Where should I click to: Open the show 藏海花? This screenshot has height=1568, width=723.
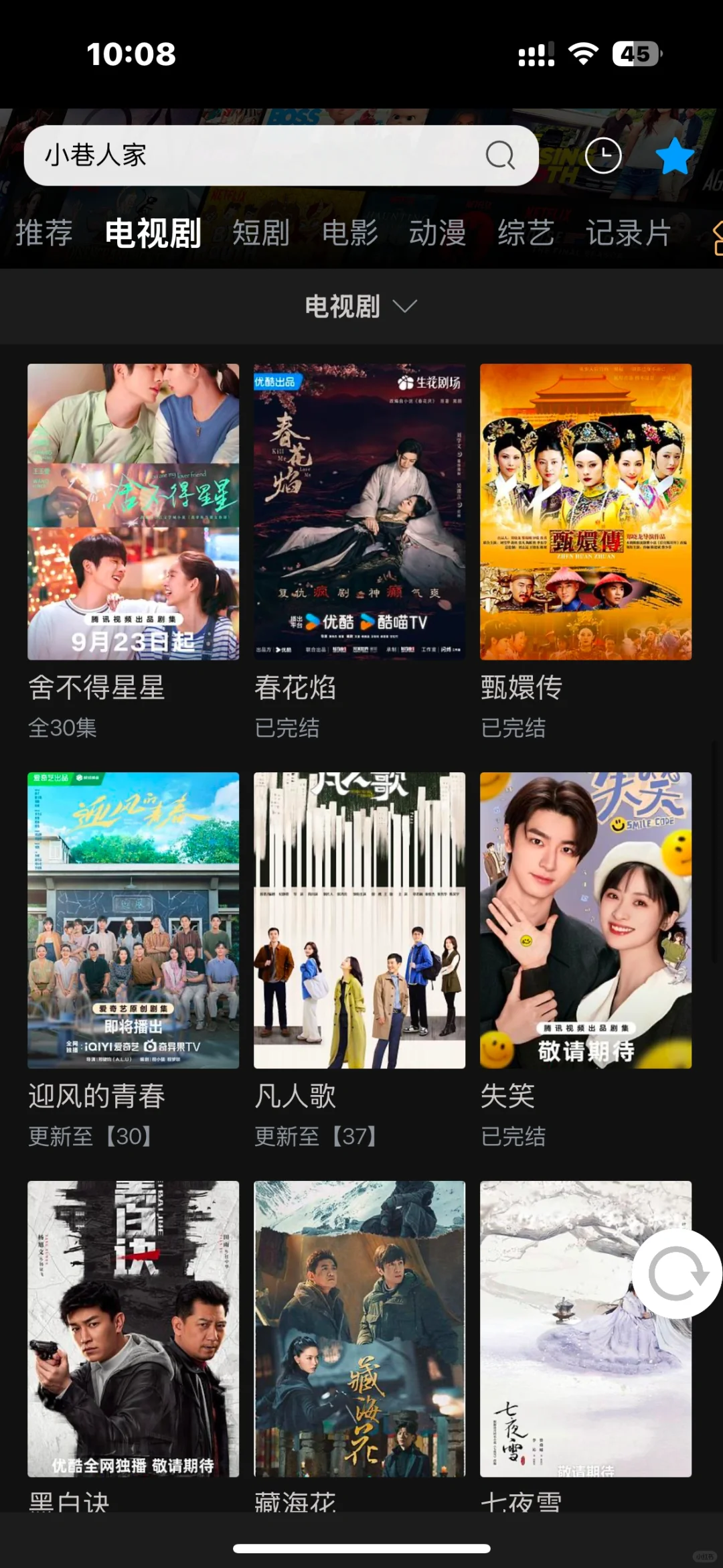point(359,1329)
